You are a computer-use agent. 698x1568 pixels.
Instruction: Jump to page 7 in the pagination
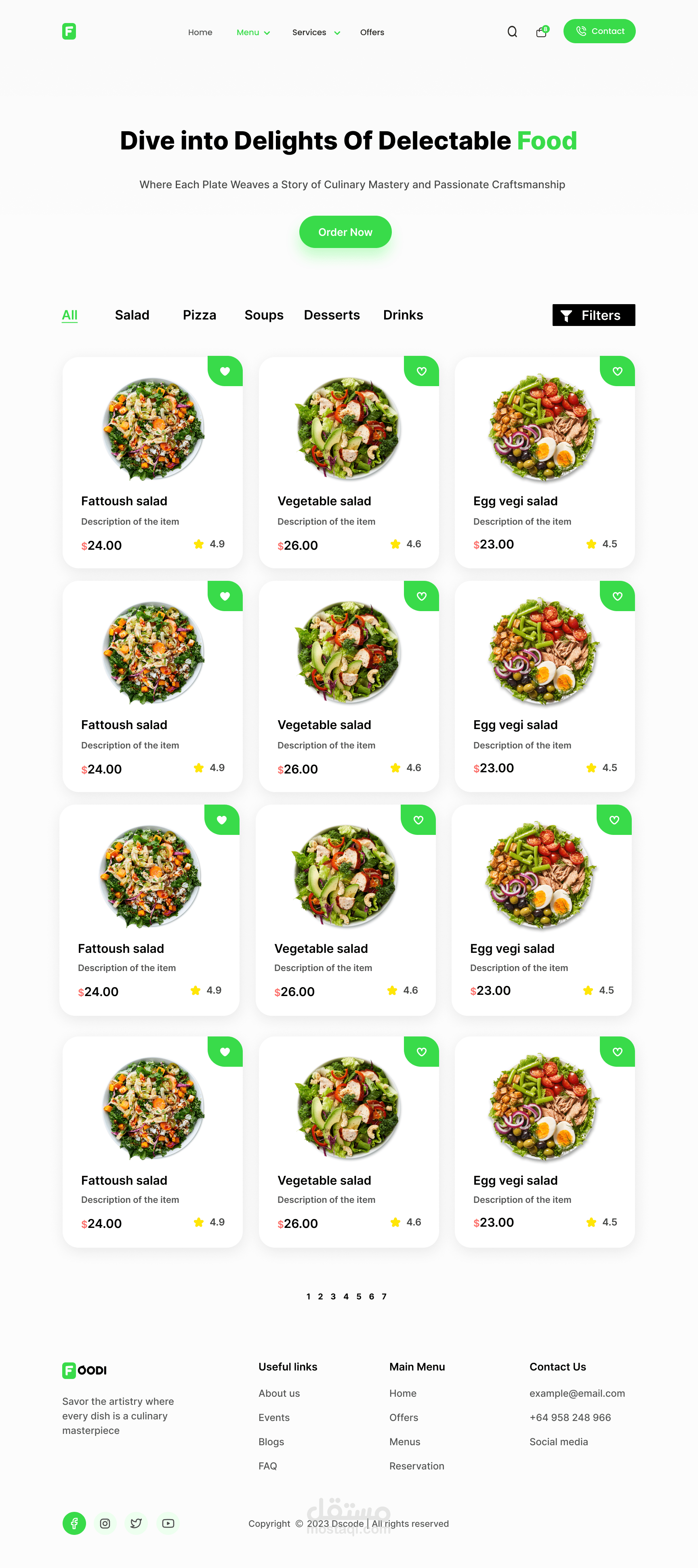pos(384,1296)
